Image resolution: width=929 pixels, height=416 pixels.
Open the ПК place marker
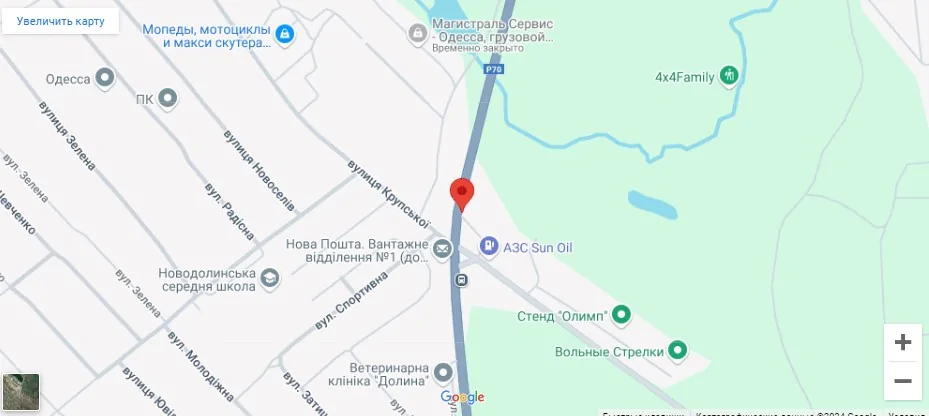168,98
